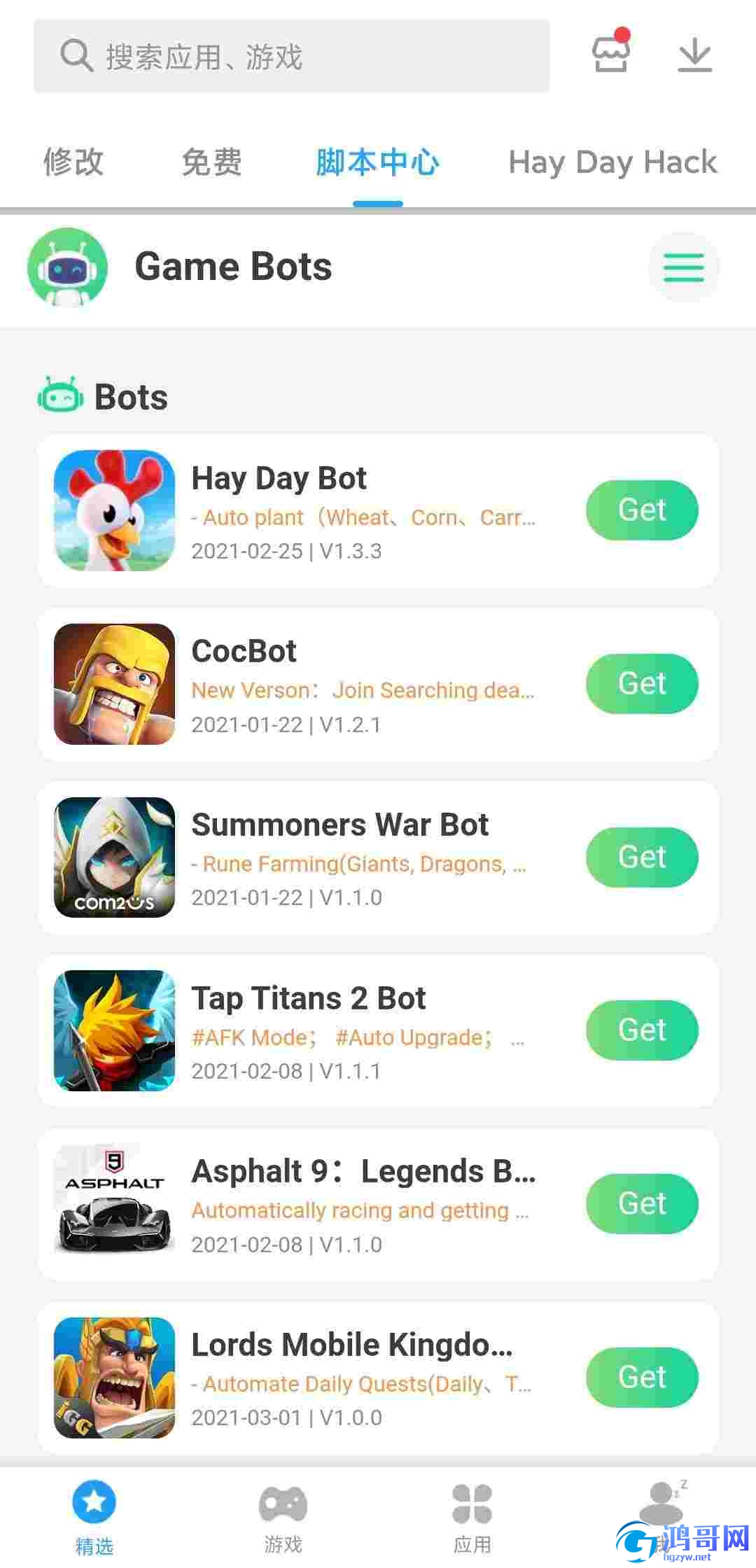Open the search box for apps and games

[x=291, y=56]
